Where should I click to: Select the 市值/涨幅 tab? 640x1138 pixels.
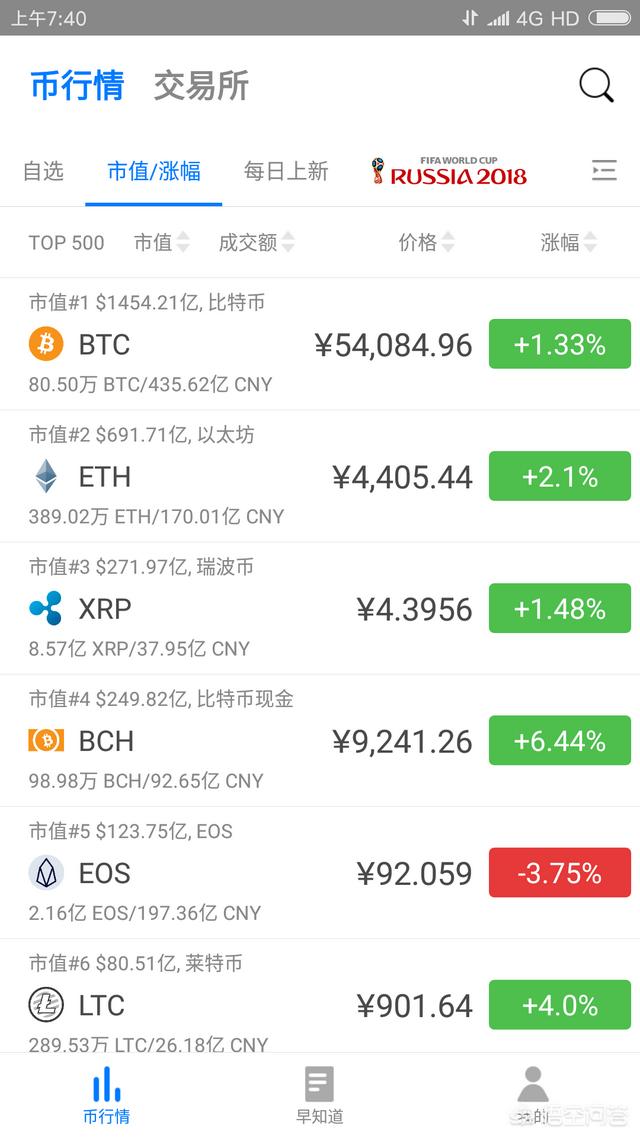coord(154,171)
